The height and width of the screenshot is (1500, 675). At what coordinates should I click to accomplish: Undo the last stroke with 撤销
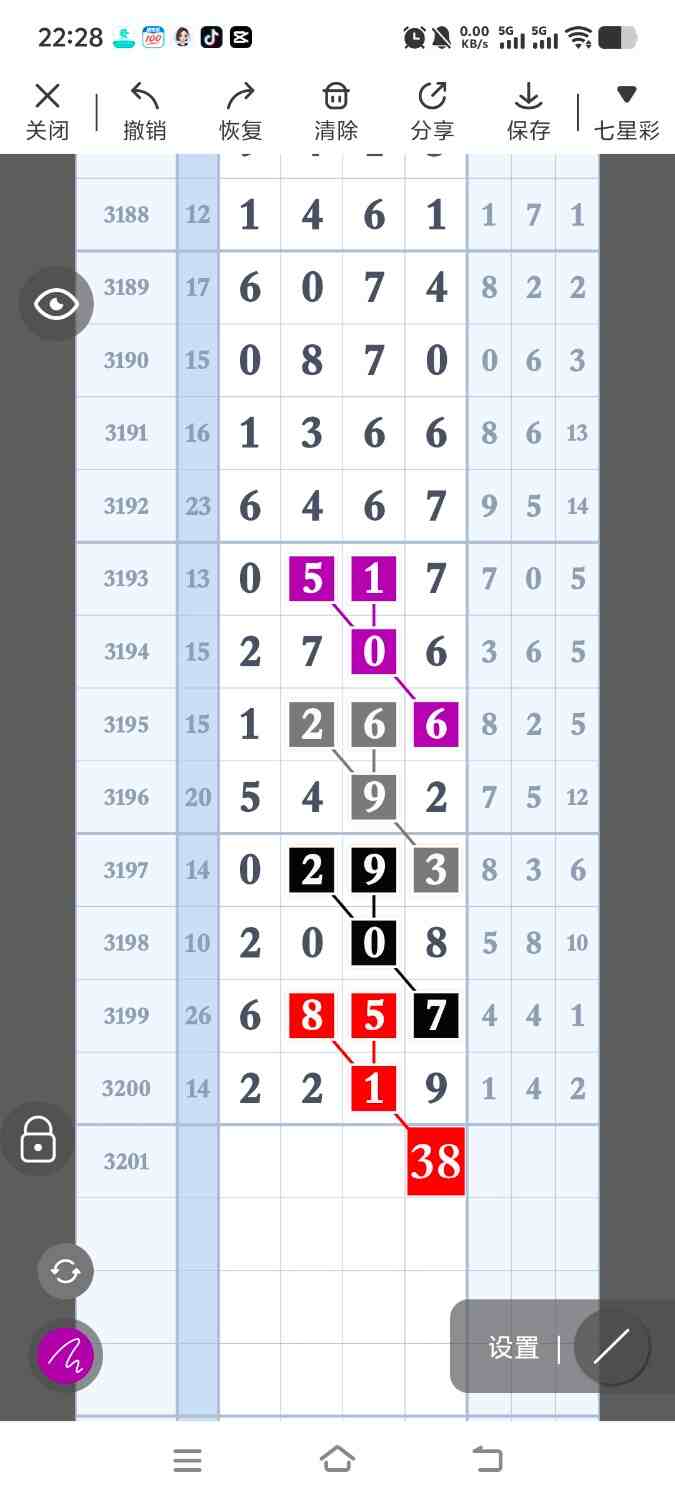pos(145,111)
